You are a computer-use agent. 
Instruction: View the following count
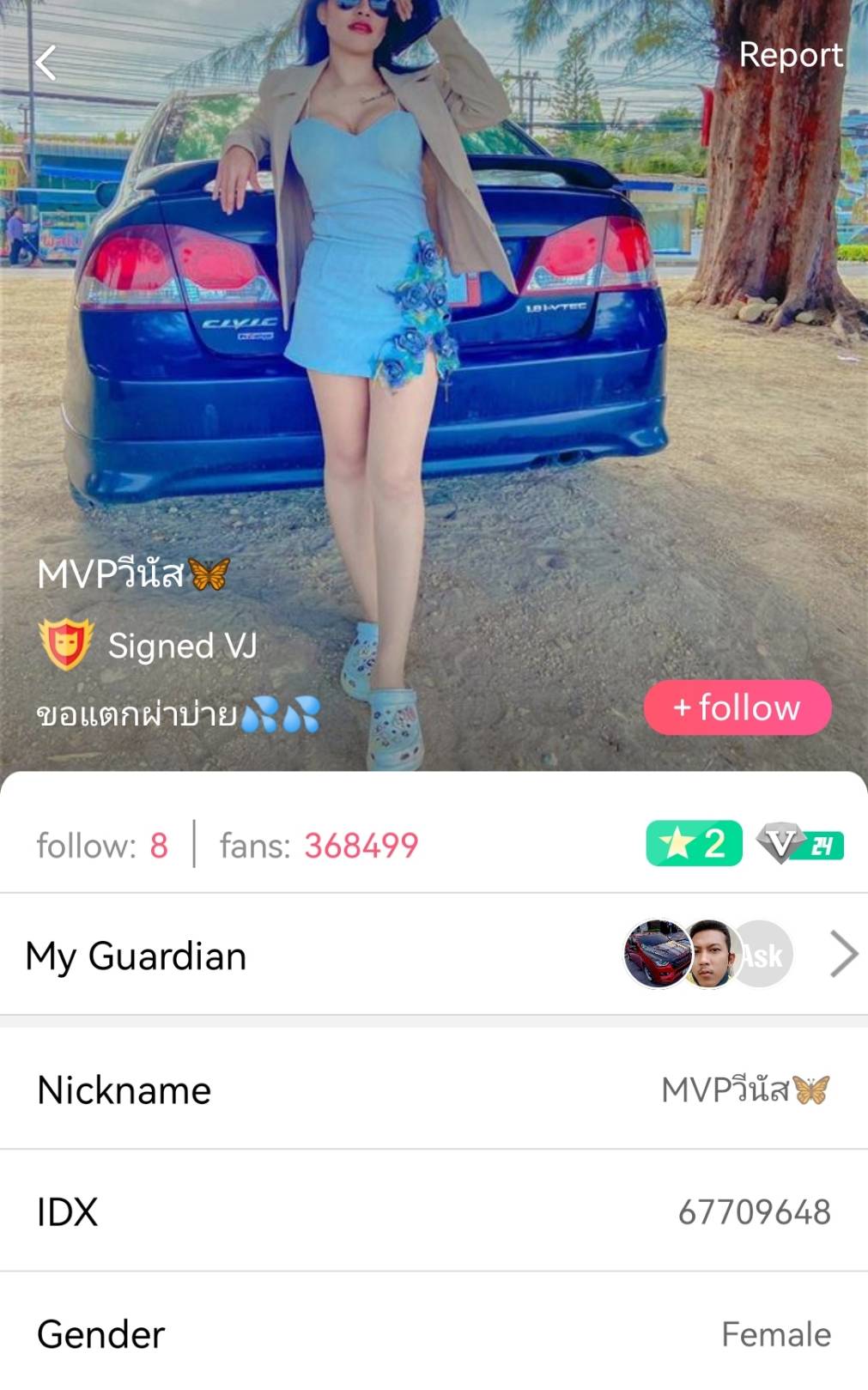click(x=102, y=846)
